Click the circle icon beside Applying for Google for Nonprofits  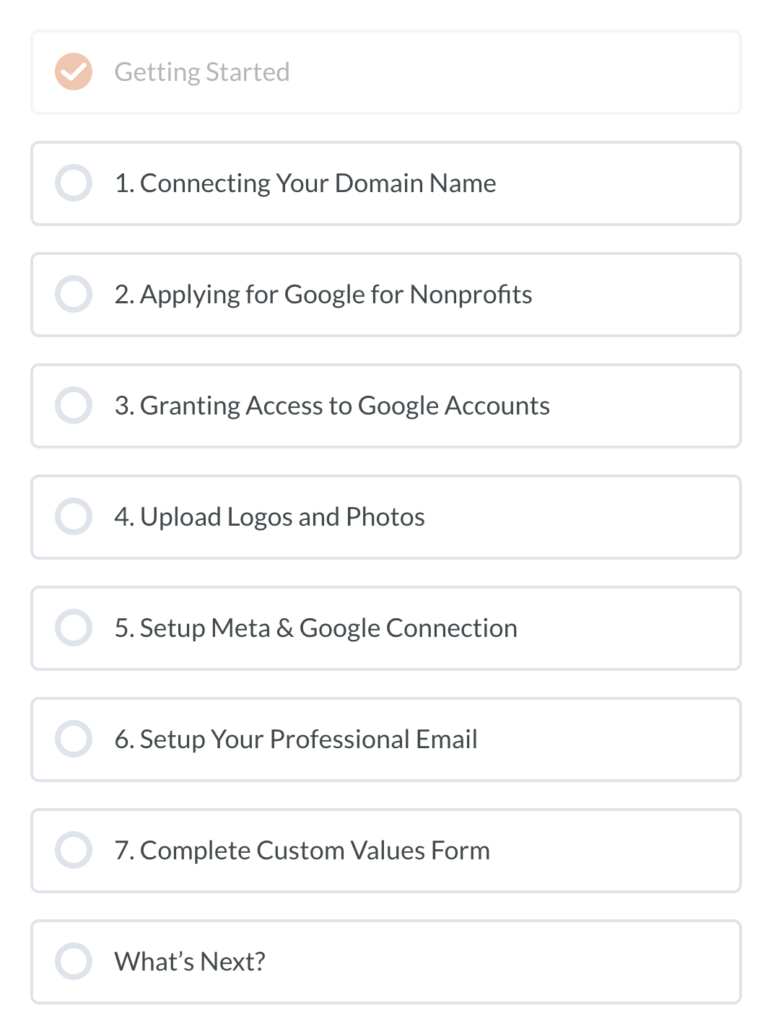tap(72, 294)
